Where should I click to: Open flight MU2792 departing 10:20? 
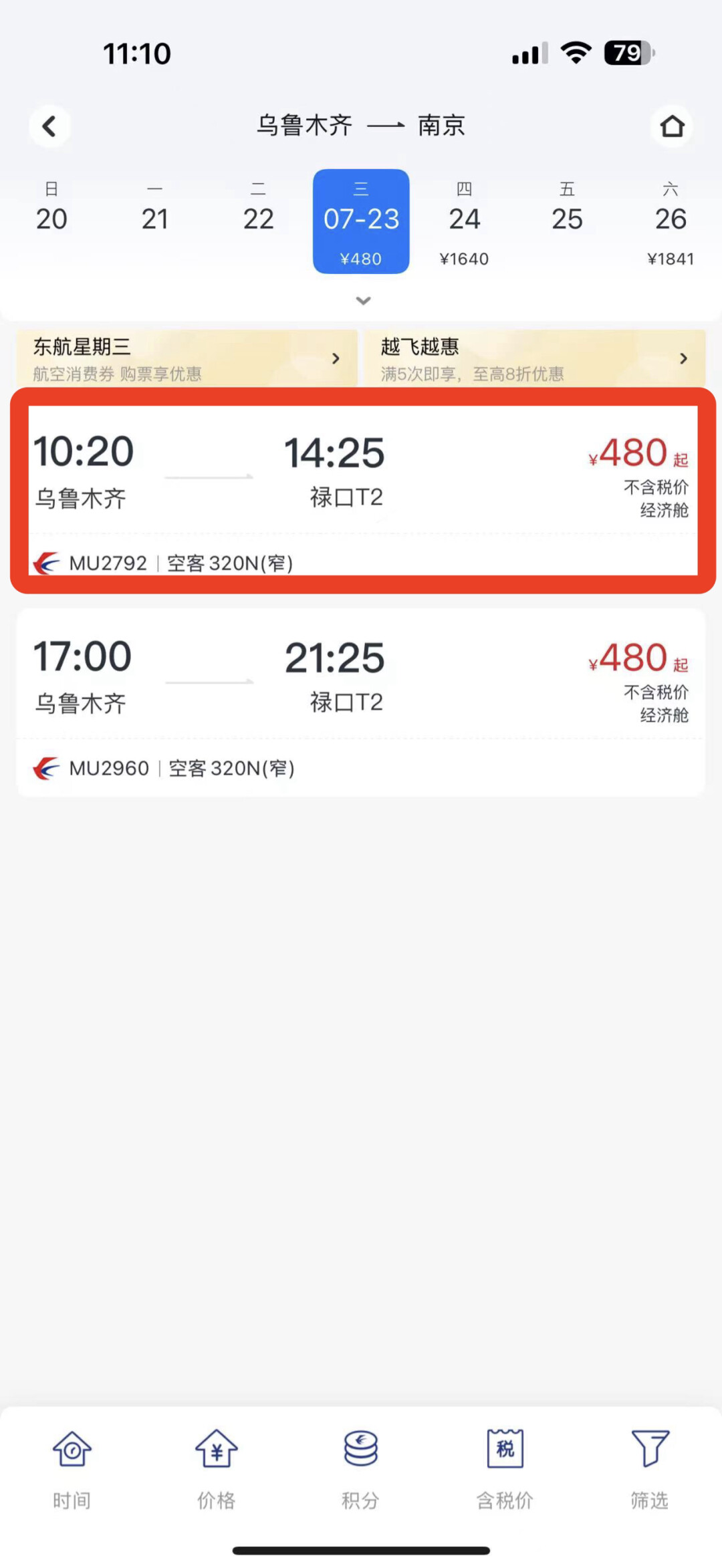pyautogui.click(x=363, y=491)
